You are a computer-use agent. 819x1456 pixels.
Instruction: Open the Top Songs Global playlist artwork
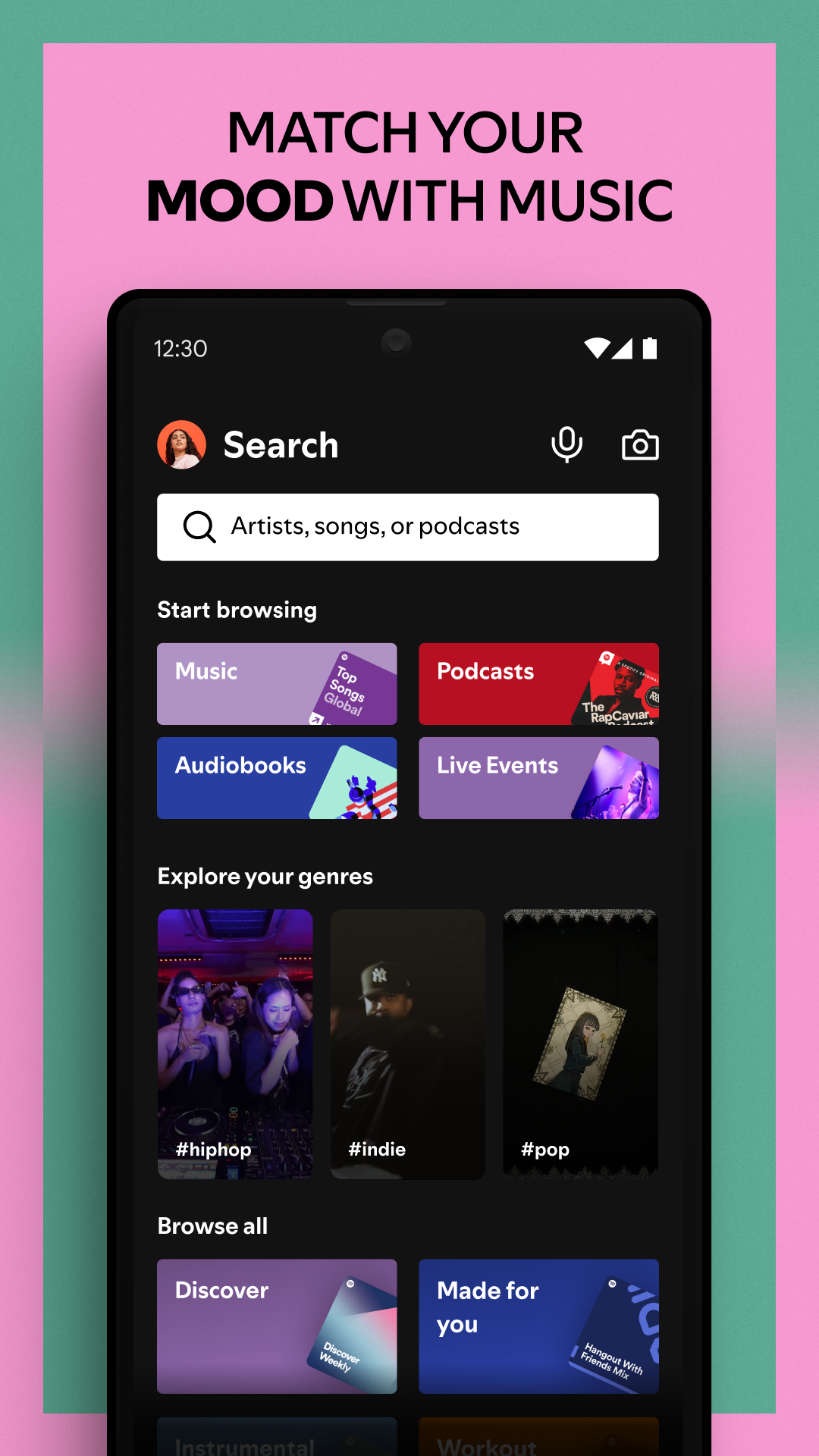[350, 686]
